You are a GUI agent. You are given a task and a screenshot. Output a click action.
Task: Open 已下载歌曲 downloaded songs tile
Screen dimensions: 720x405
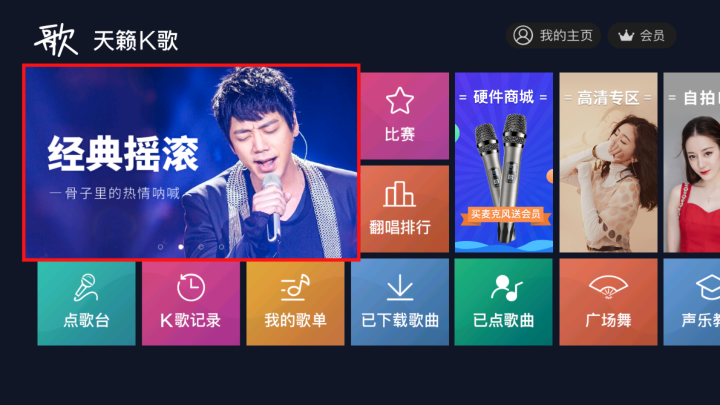coord(400,302)
